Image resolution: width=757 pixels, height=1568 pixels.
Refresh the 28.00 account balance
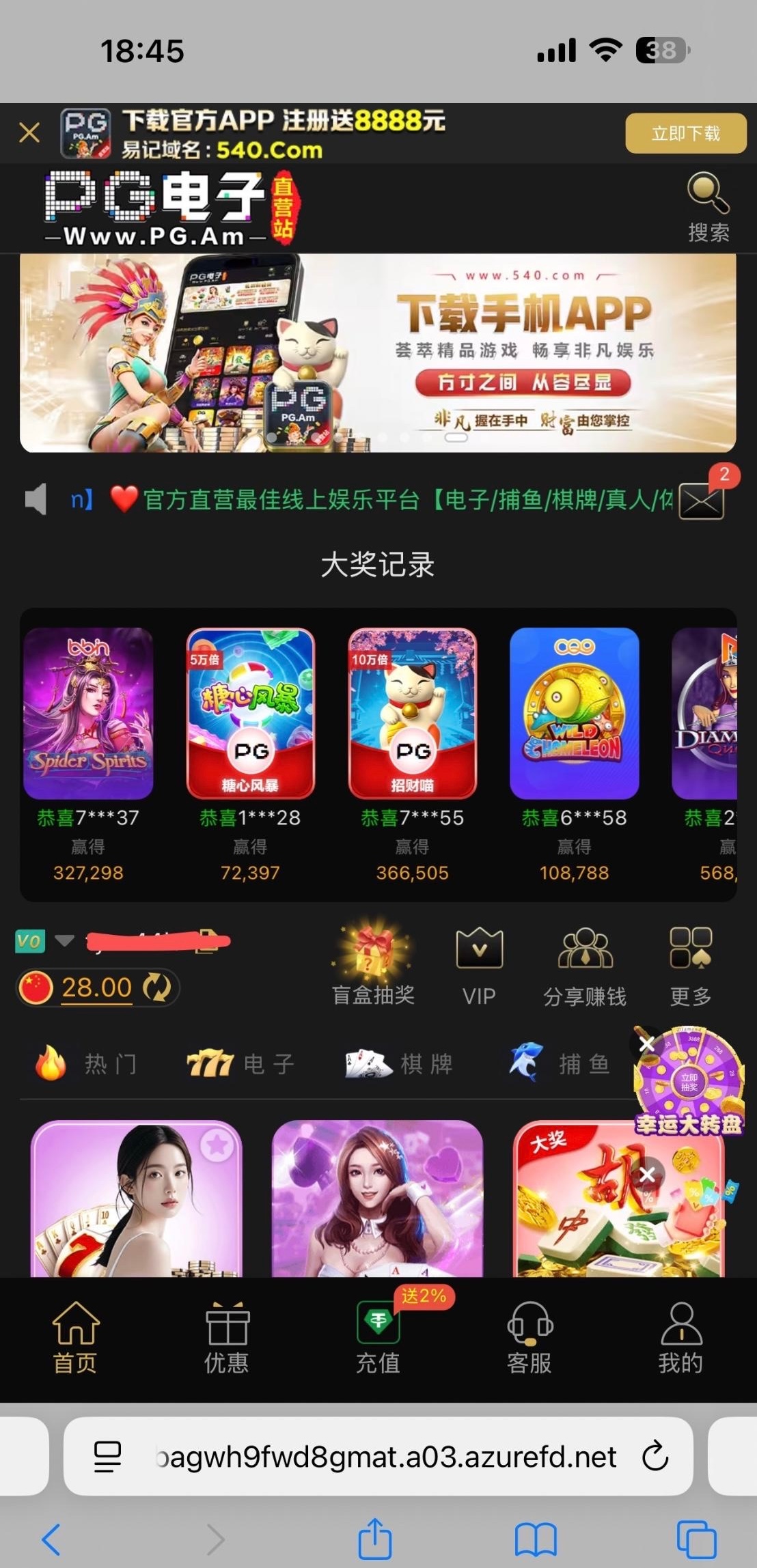coord(156,988)
